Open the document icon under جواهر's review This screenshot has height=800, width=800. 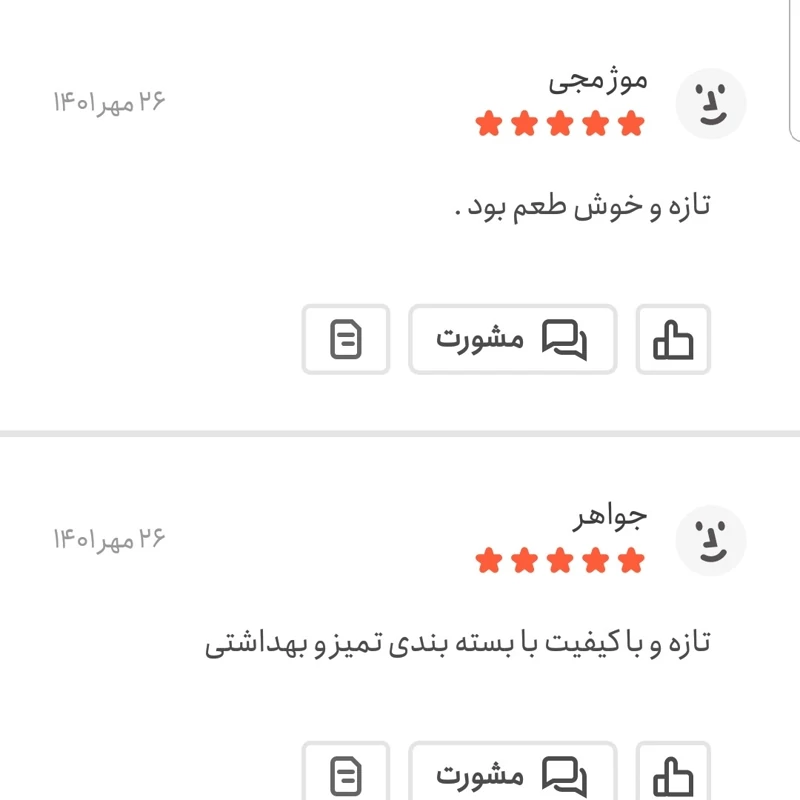[x=346, y=775]
